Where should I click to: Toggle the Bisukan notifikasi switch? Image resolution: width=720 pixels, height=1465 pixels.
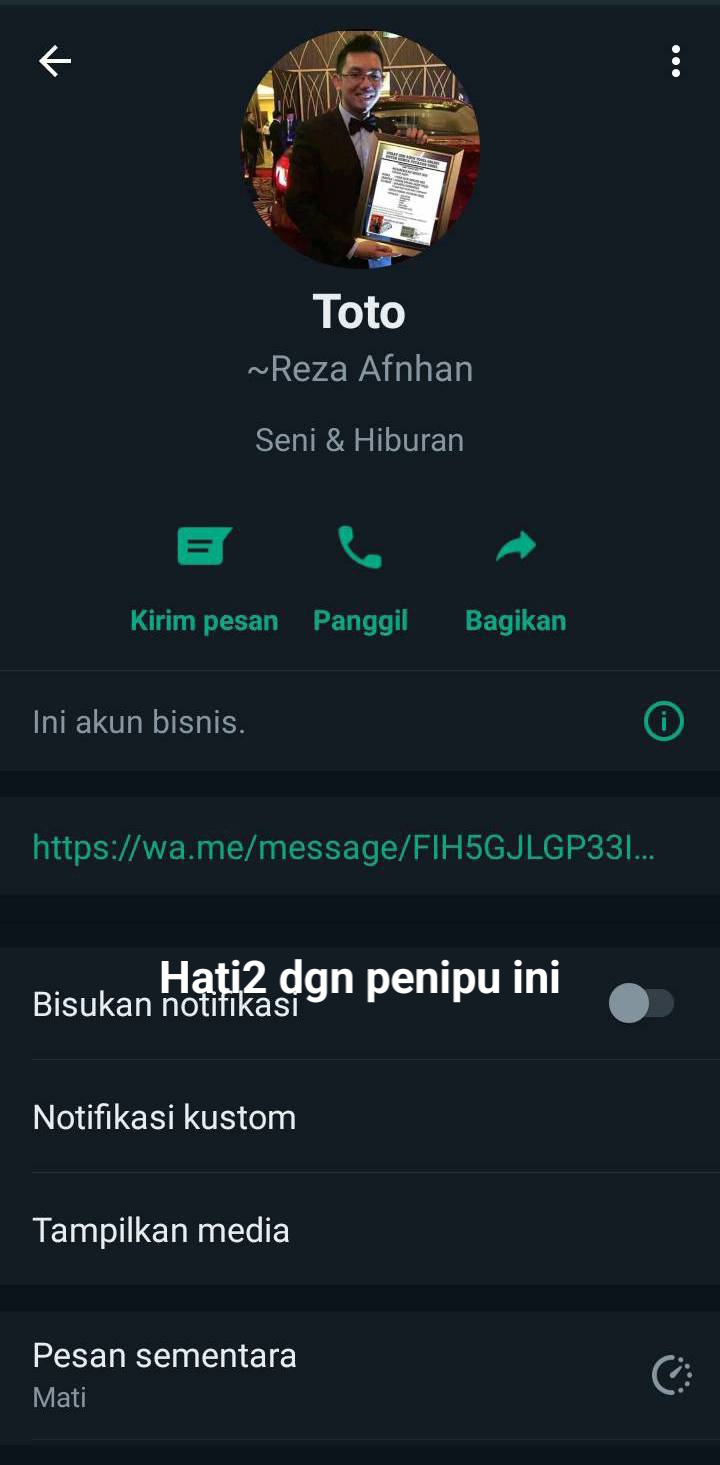[642, 1003]
